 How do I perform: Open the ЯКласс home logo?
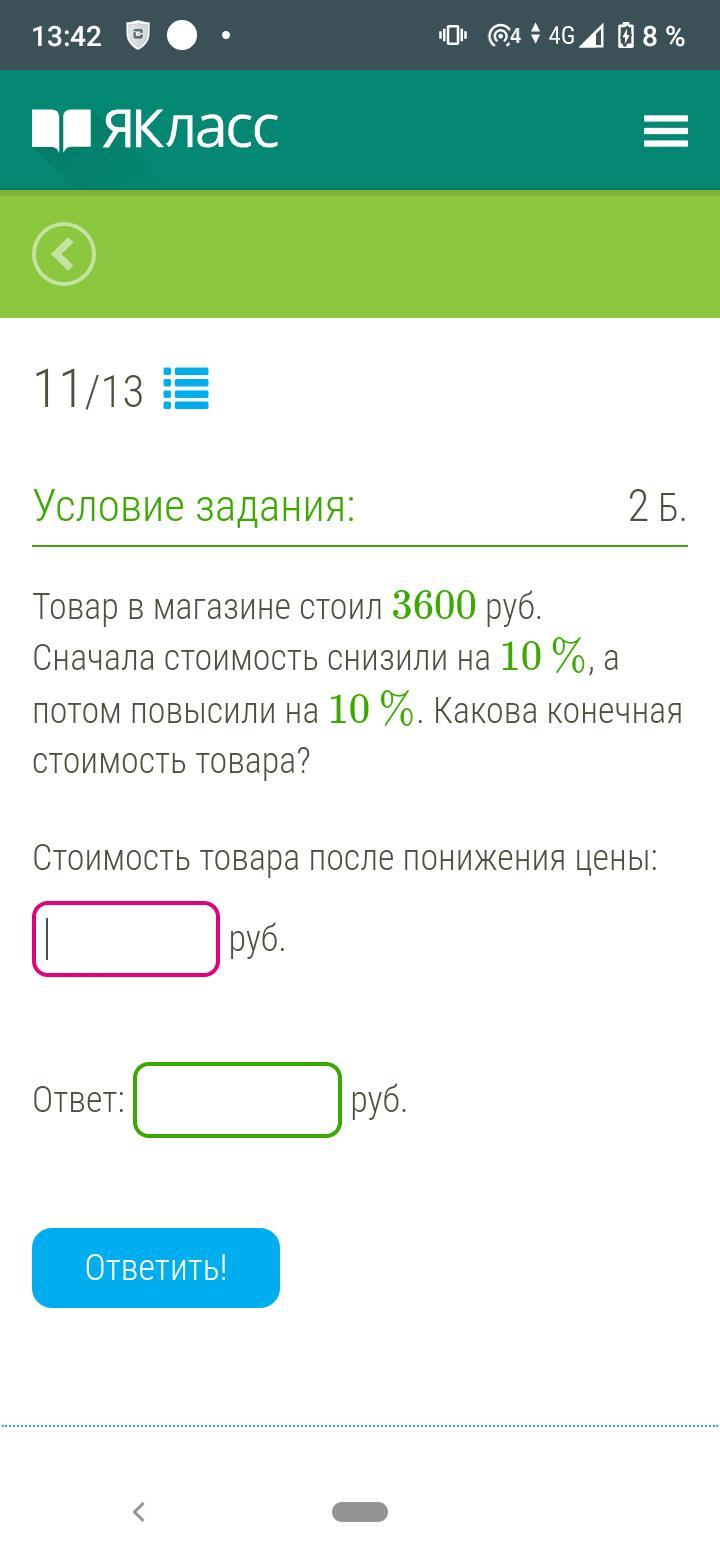(x=155, y=130)
